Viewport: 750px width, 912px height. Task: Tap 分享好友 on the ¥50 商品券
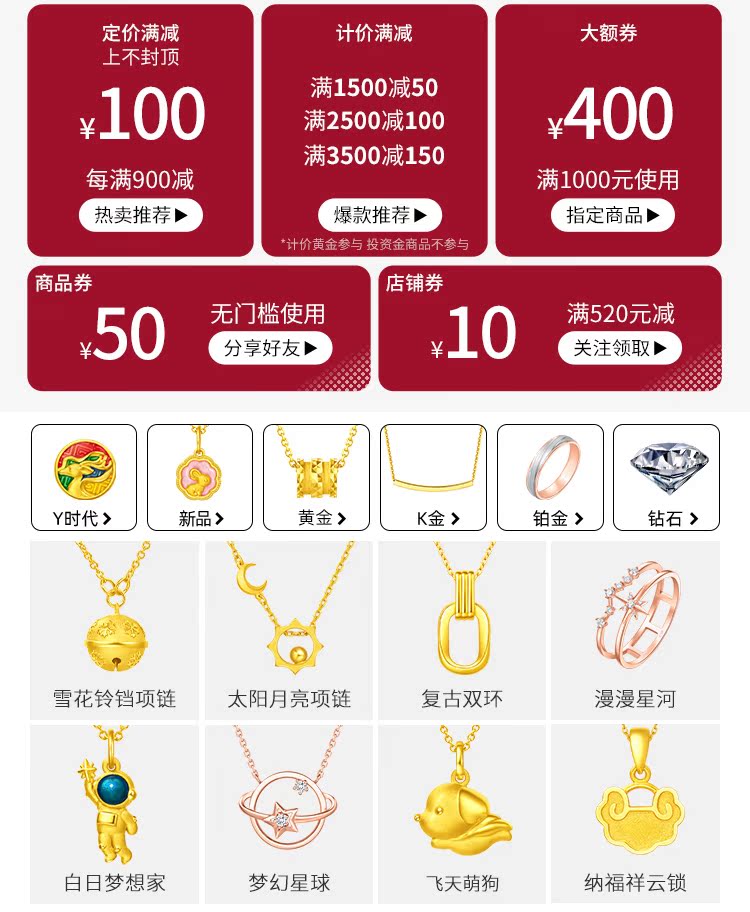[x=270, y=348]
